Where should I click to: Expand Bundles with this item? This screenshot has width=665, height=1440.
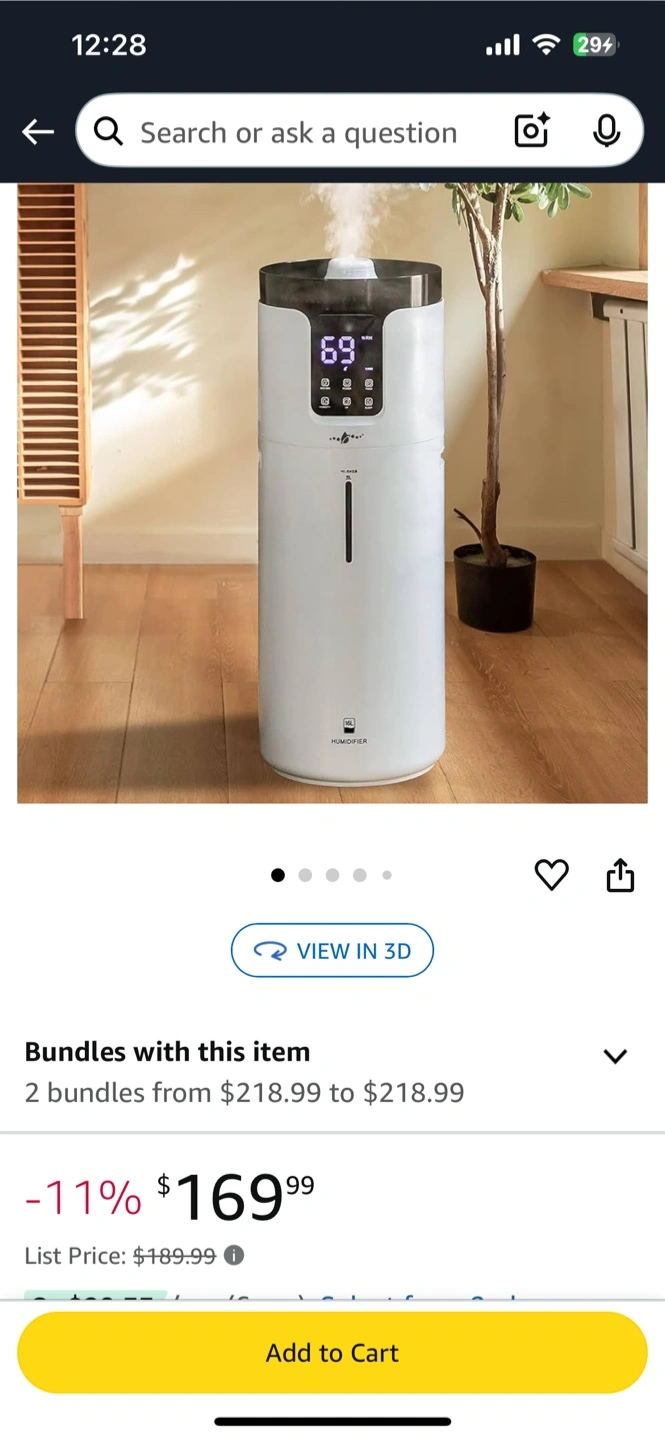point(615,1056)
